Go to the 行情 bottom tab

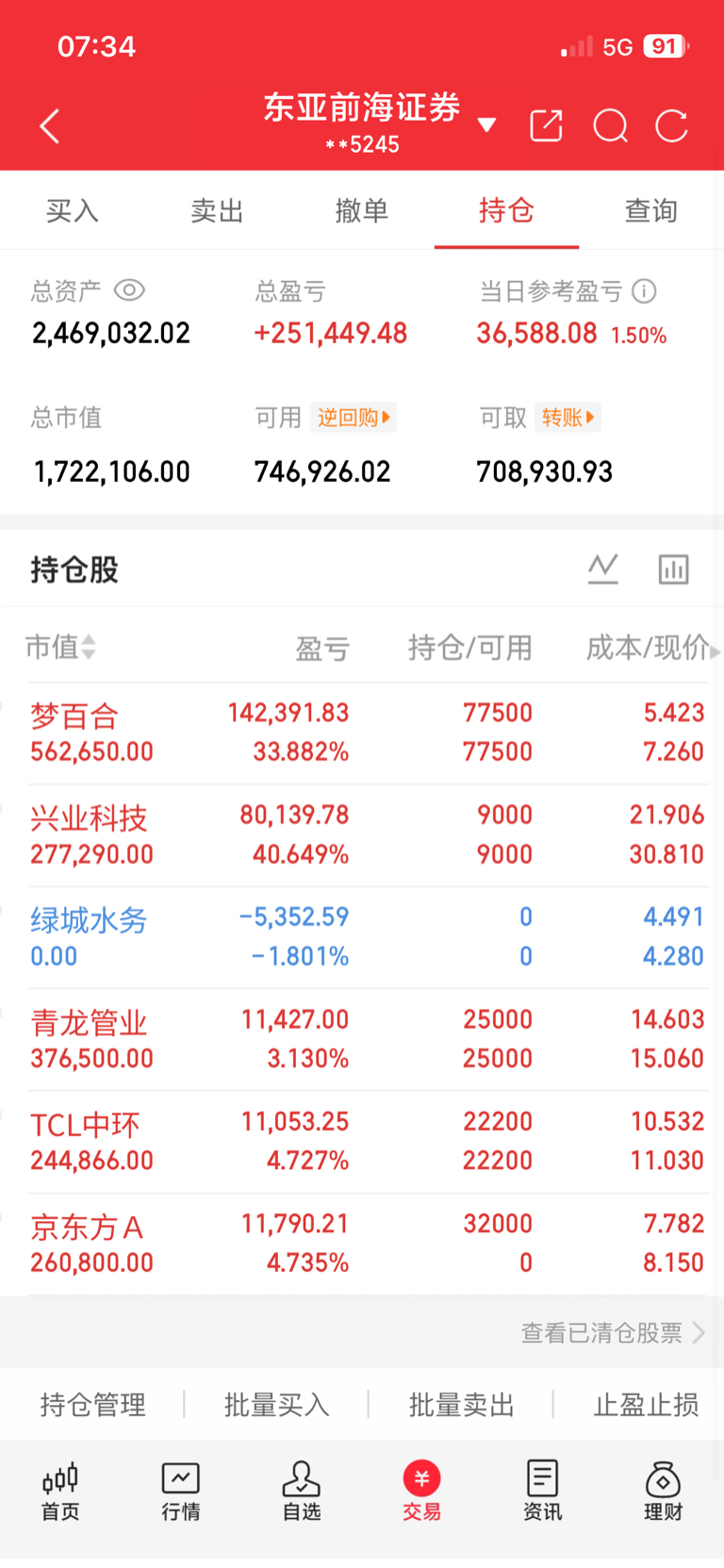pos(181,1492)
